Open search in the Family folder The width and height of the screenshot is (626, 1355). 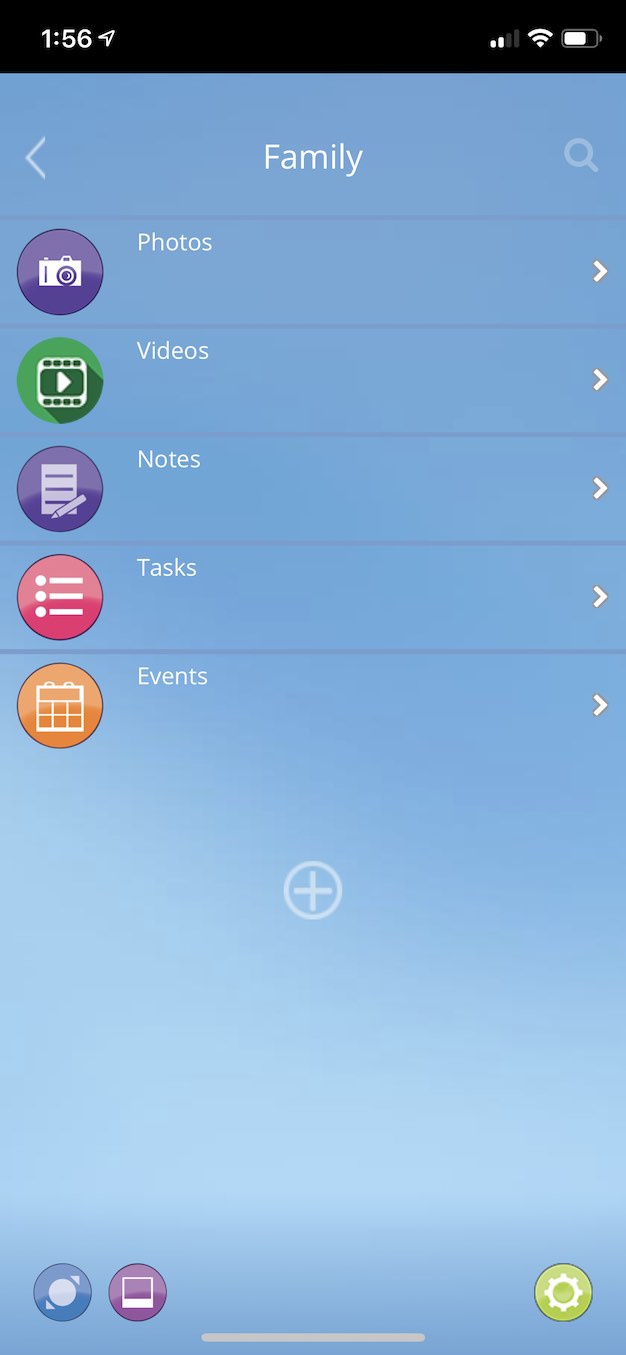click(x=580, y=156)
